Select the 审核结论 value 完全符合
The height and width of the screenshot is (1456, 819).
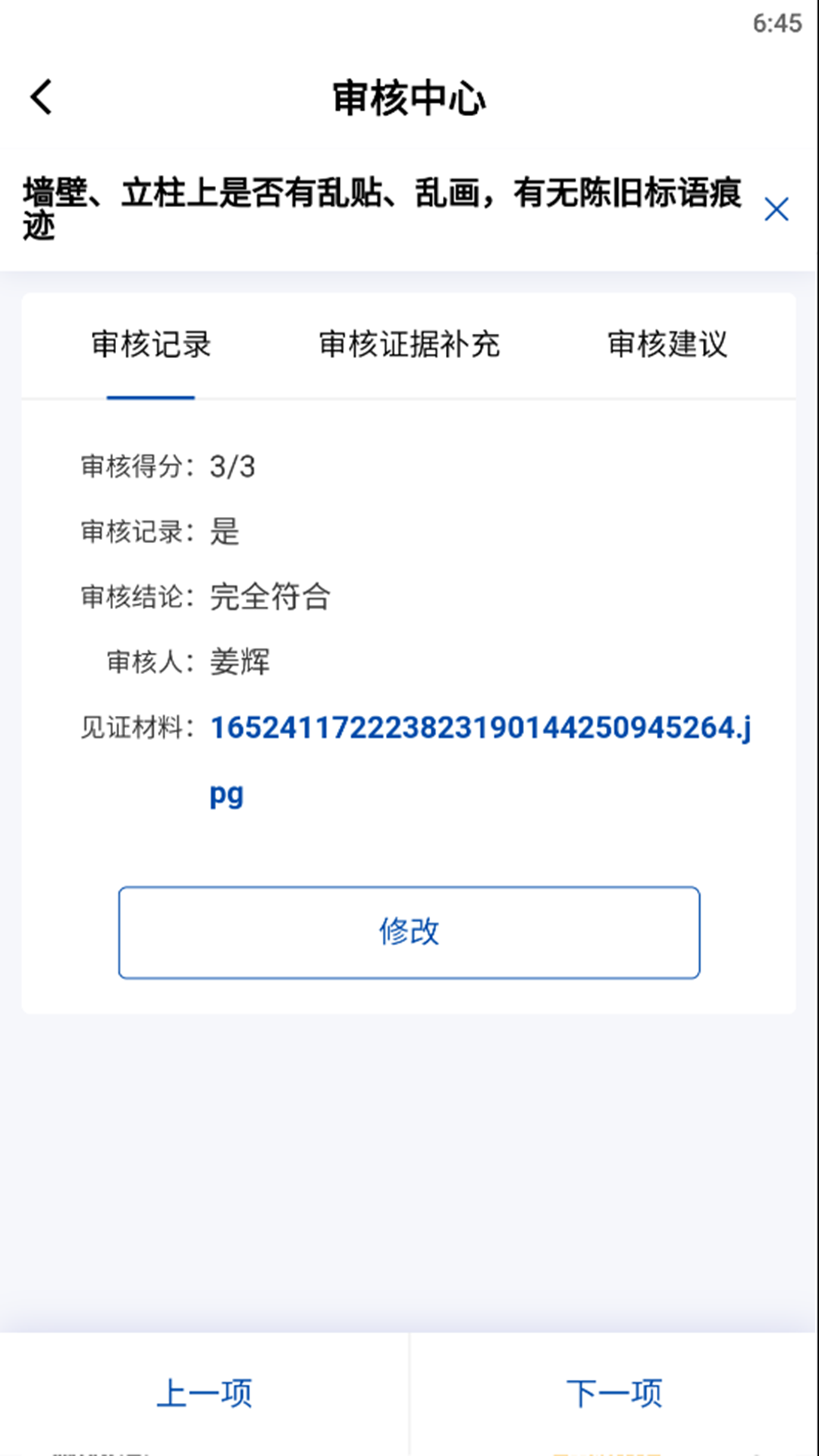270,598
